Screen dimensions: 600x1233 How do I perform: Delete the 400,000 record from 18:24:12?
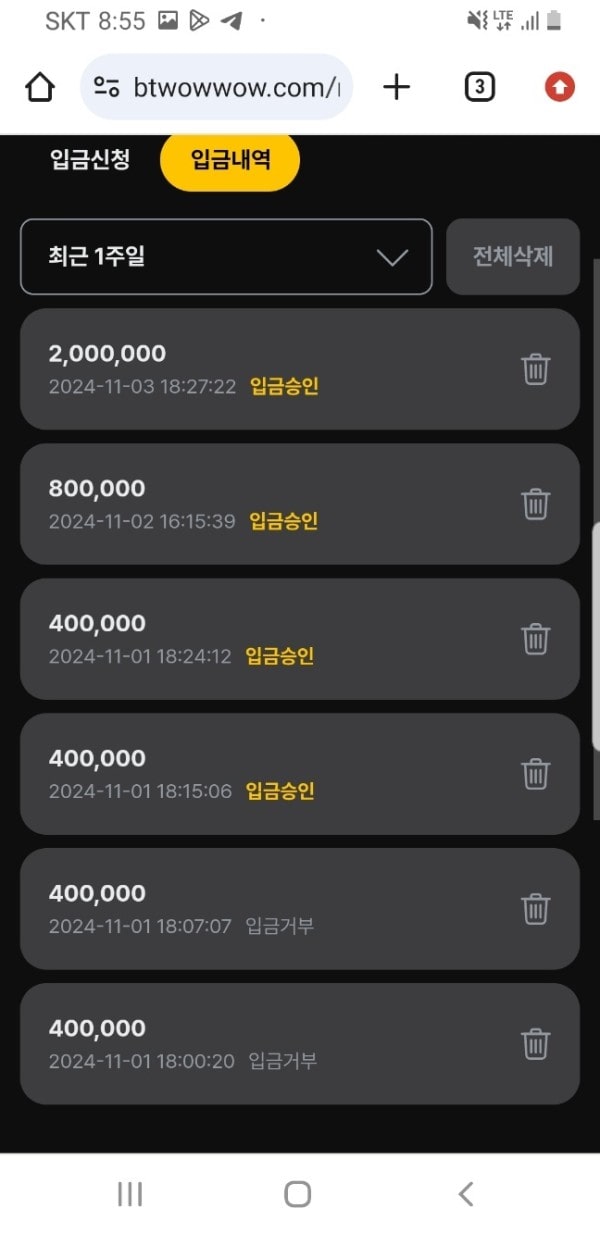coord(536,639)
